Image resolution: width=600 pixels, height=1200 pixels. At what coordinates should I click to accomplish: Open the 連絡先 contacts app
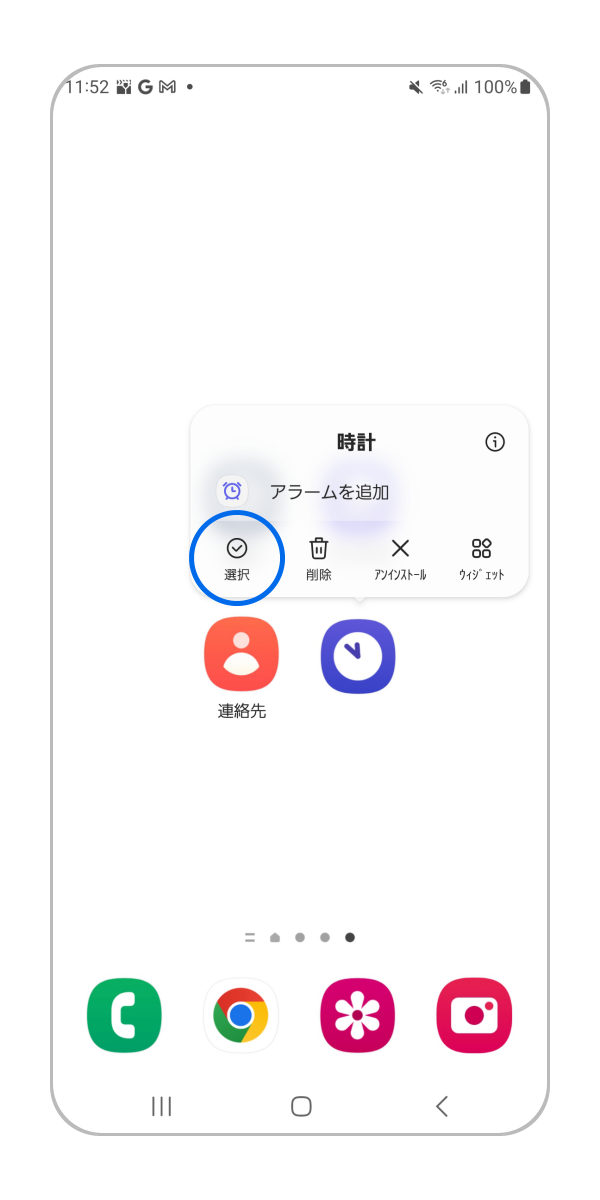click(241, 656)
